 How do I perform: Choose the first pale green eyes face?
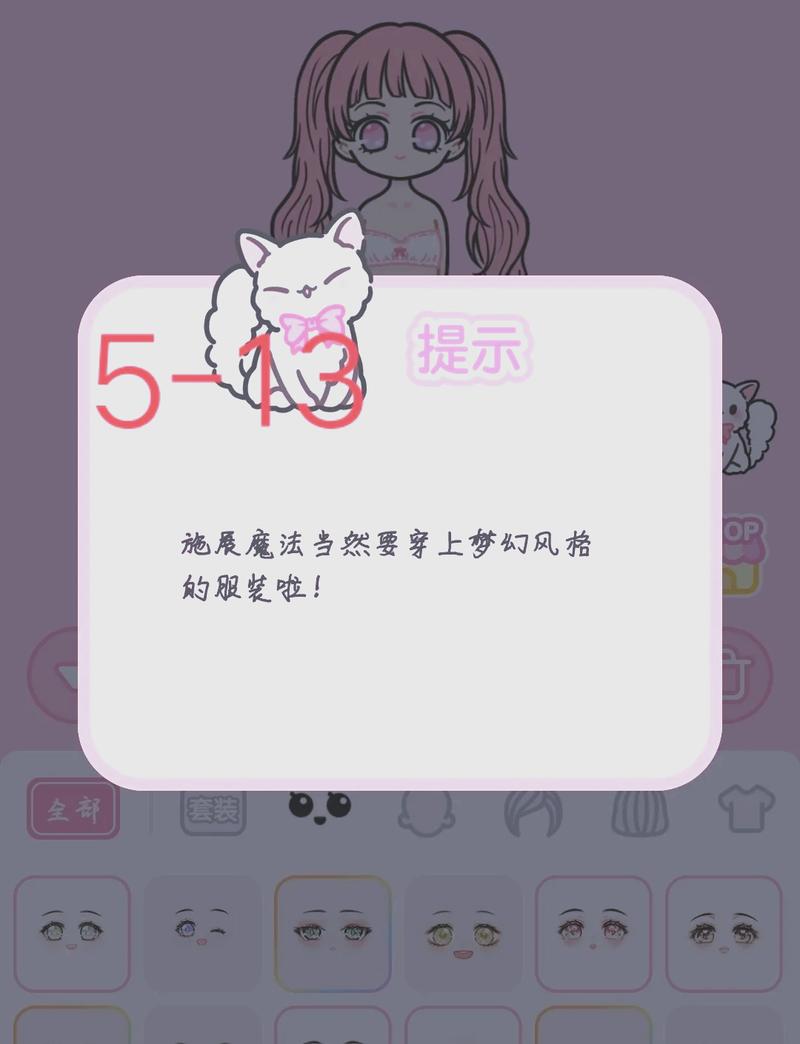72,934
